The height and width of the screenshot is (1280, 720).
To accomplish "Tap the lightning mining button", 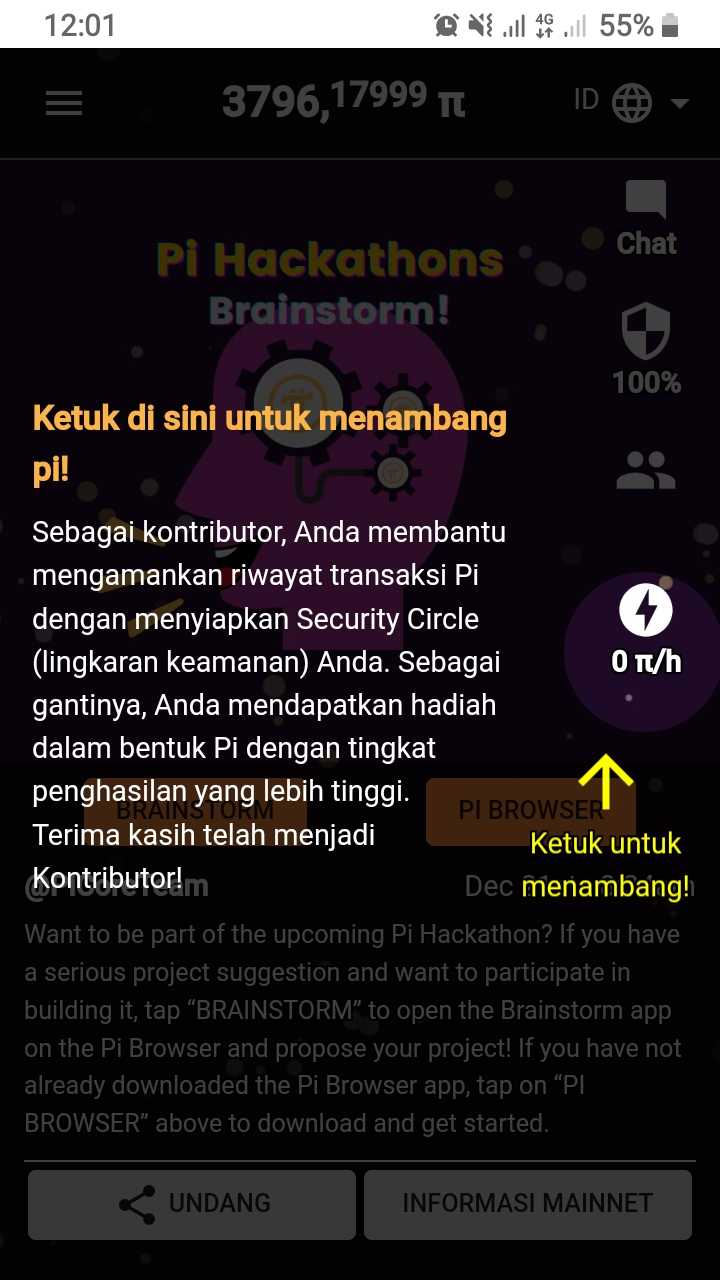I will pos(645,628).
